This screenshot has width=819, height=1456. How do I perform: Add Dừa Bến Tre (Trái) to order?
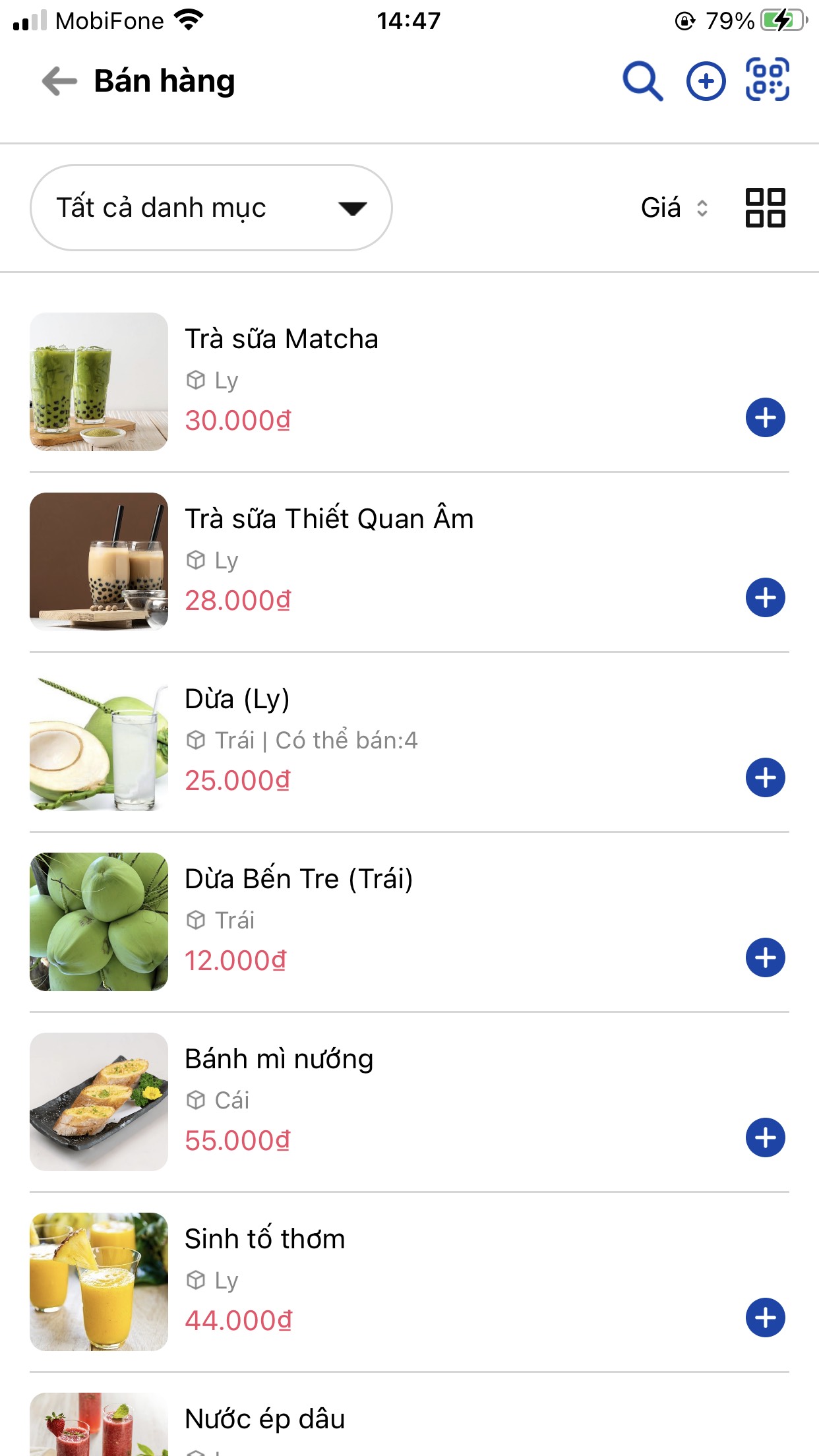(765, 957)
